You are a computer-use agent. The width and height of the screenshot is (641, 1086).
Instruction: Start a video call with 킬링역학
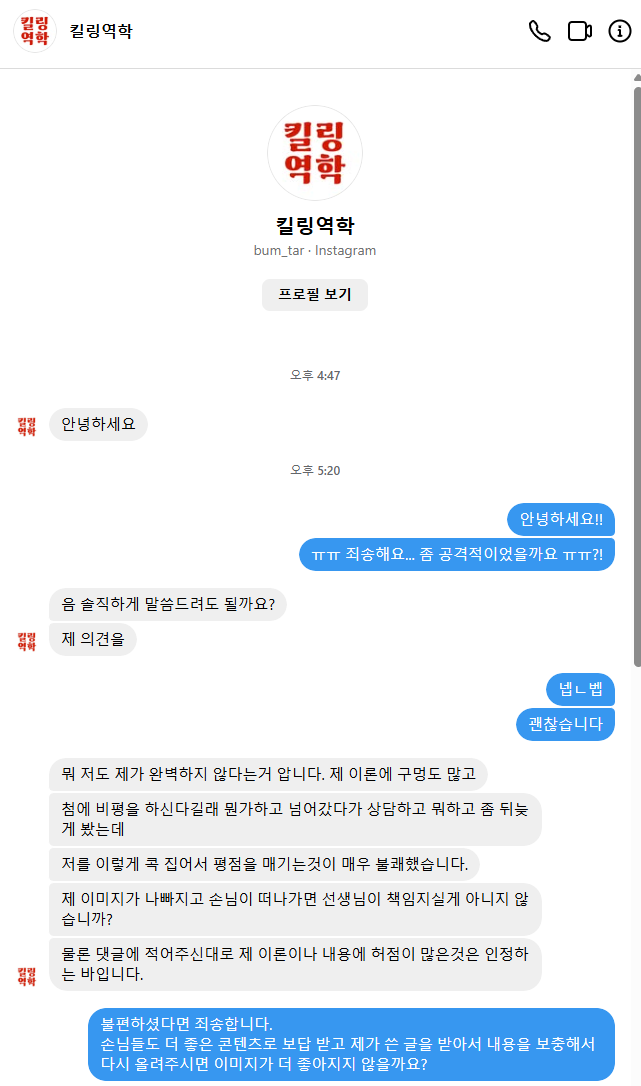coord(580,31)
